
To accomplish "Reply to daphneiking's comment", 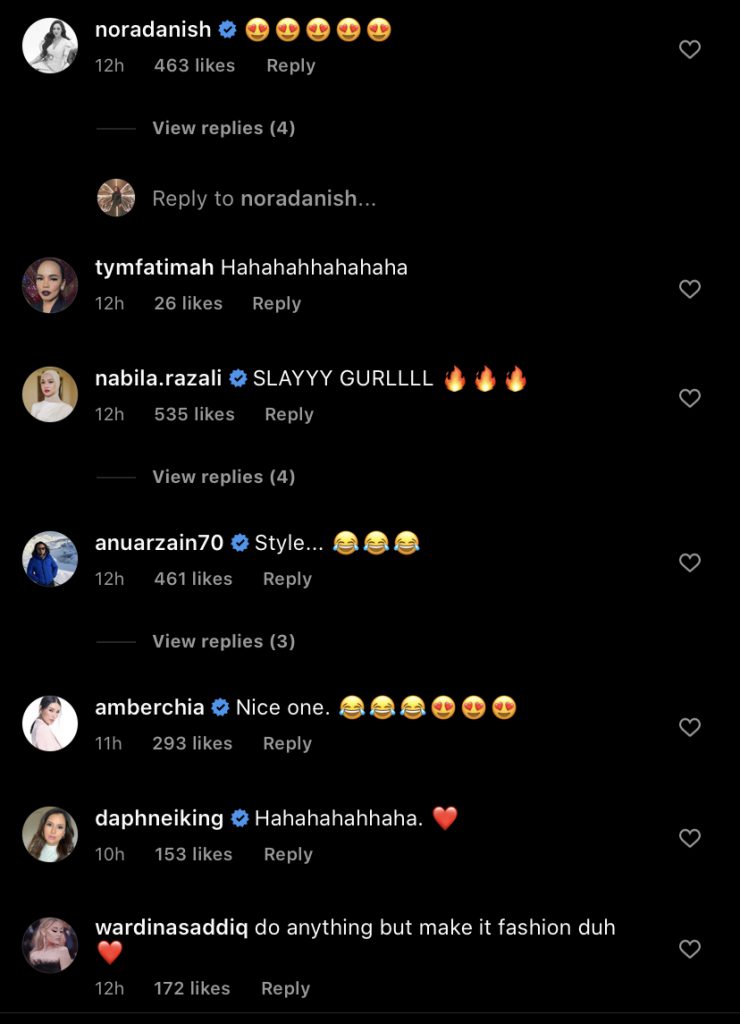I will pyautogui.click(x=288, y=855).
